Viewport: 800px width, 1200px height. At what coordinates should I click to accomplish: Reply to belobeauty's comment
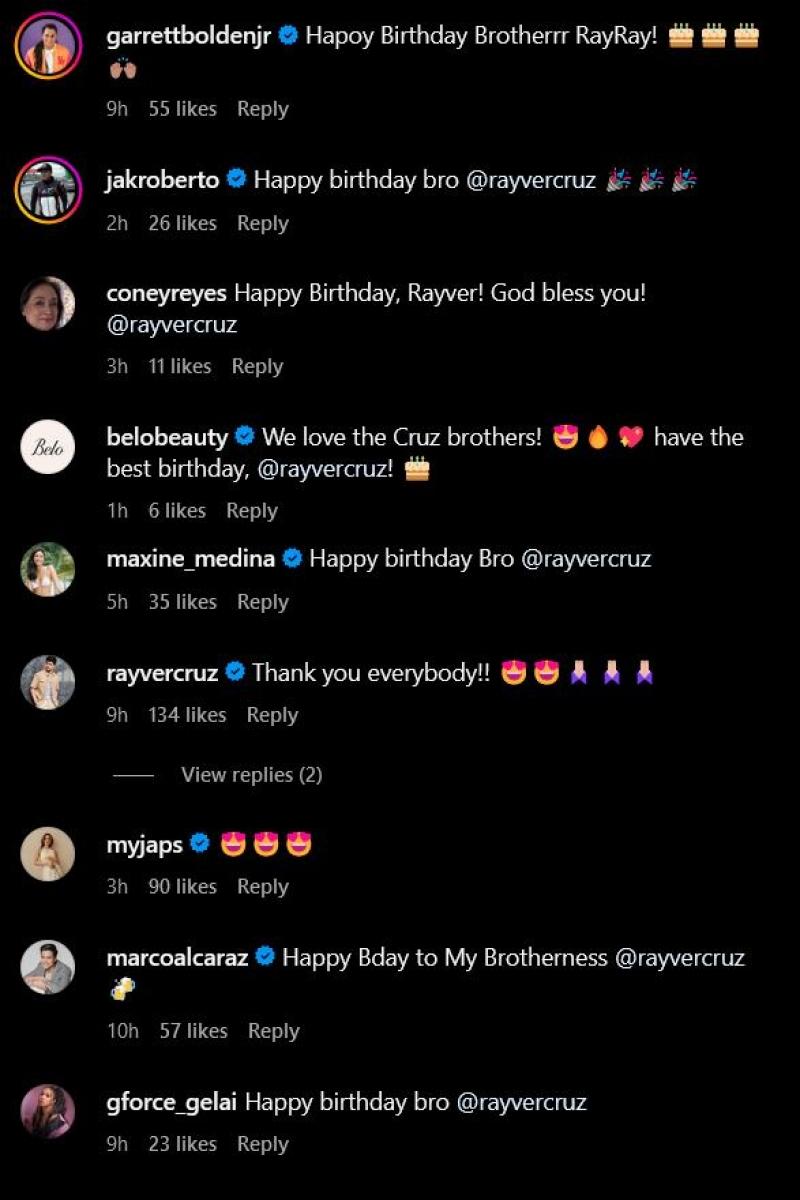point(251,510)
